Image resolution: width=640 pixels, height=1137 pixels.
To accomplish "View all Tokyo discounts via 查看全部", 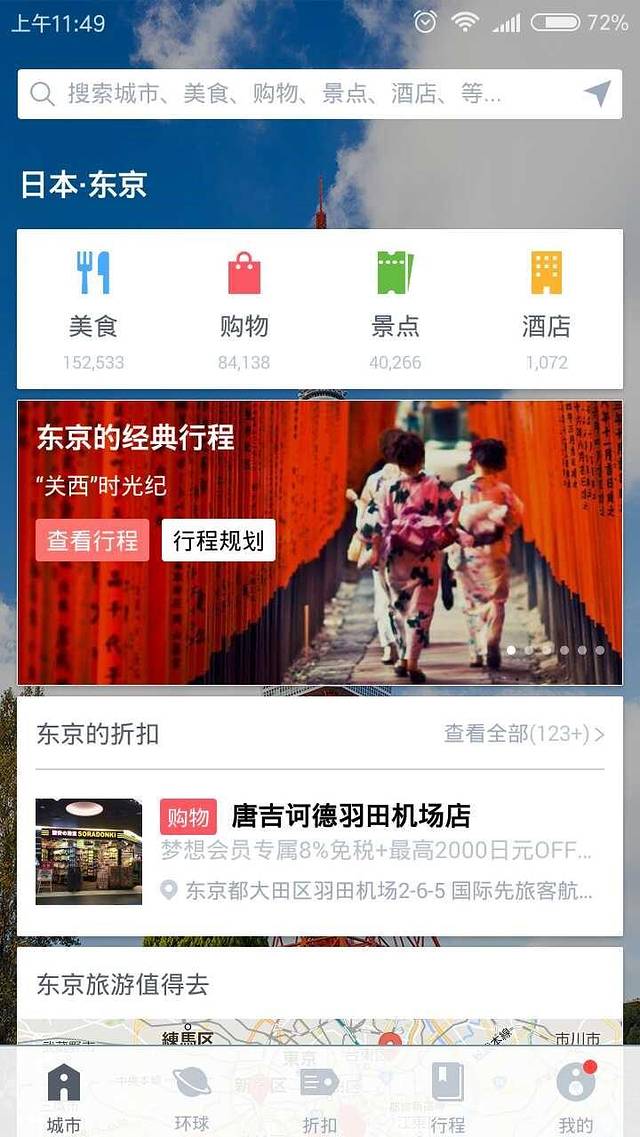I will (x=524, y=734).
